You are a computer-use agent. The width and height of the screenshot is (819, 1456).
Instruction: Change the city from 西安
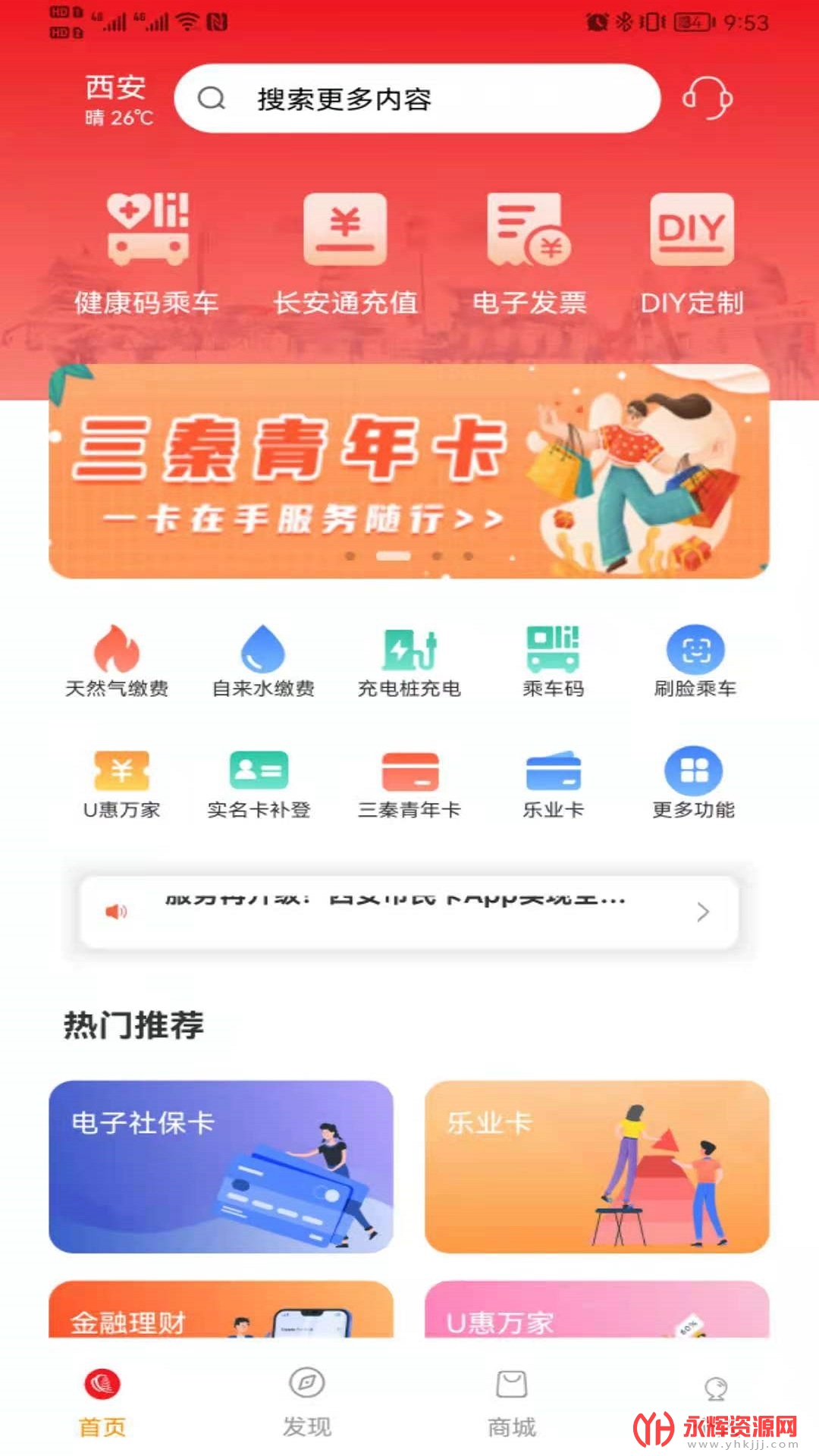point(116,88)
